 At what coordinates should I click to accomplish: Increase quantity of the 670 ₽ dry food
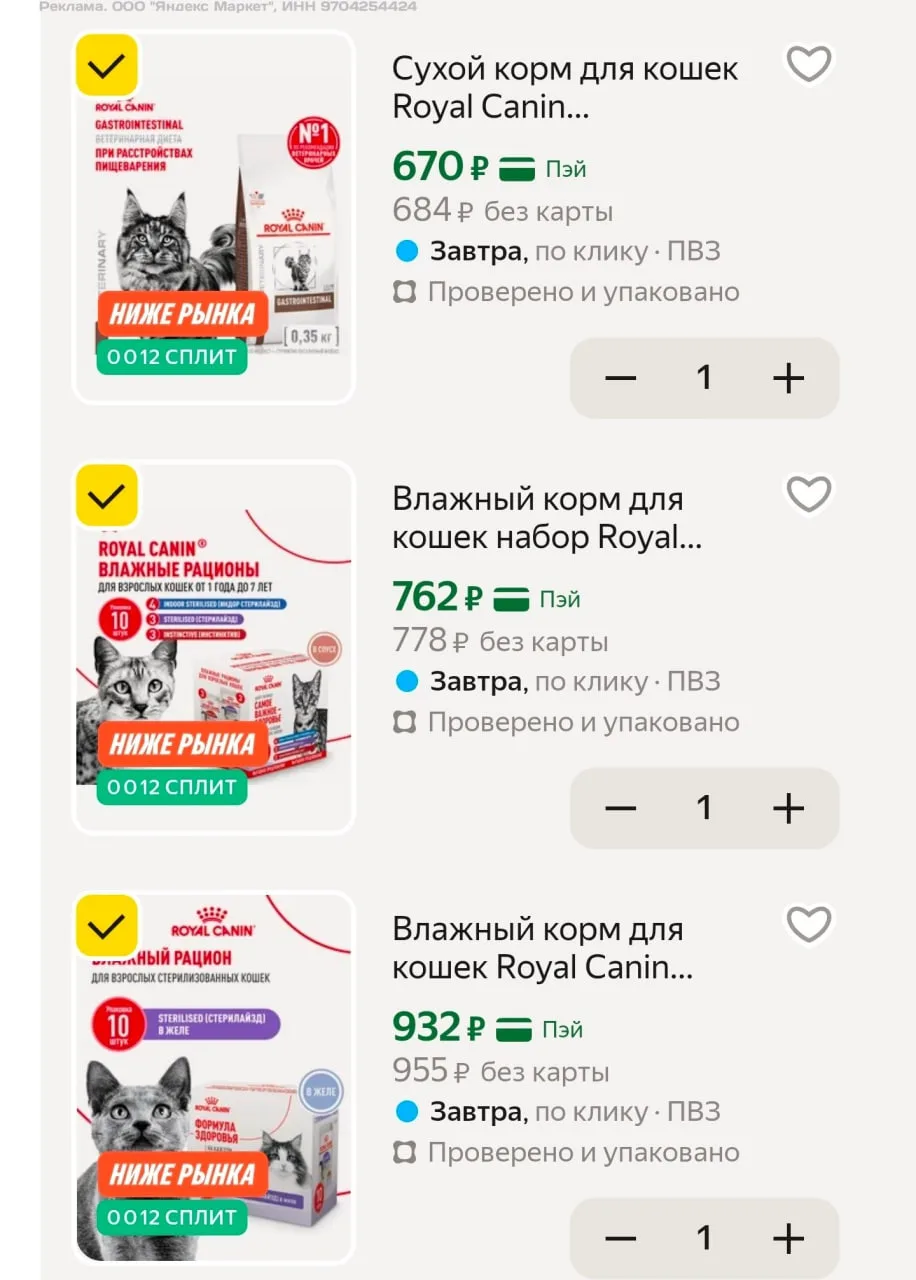(x=788, y=377)
